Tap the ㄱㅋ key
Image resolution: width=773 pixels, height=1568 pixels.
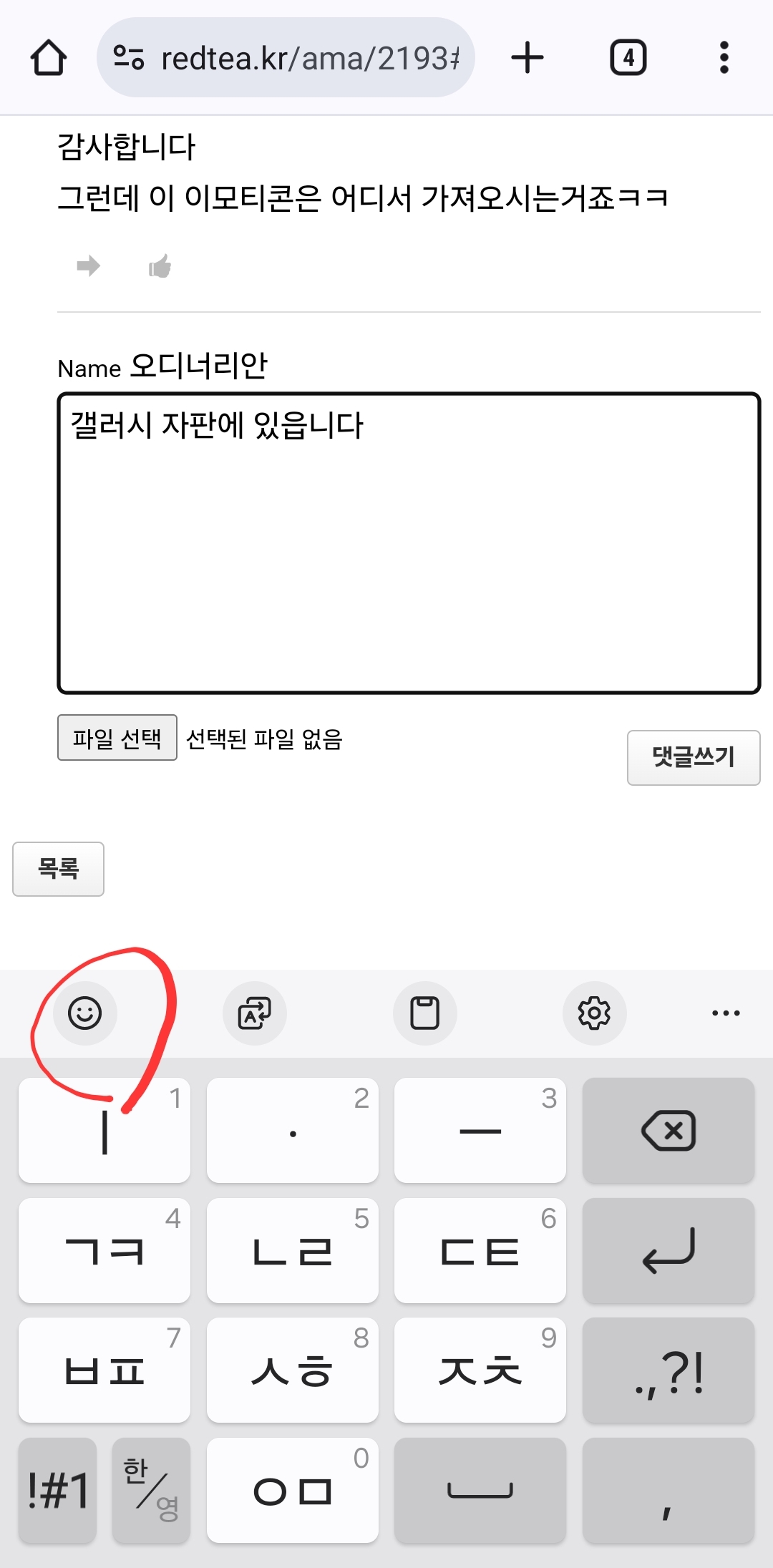[x=104, y=1250]
